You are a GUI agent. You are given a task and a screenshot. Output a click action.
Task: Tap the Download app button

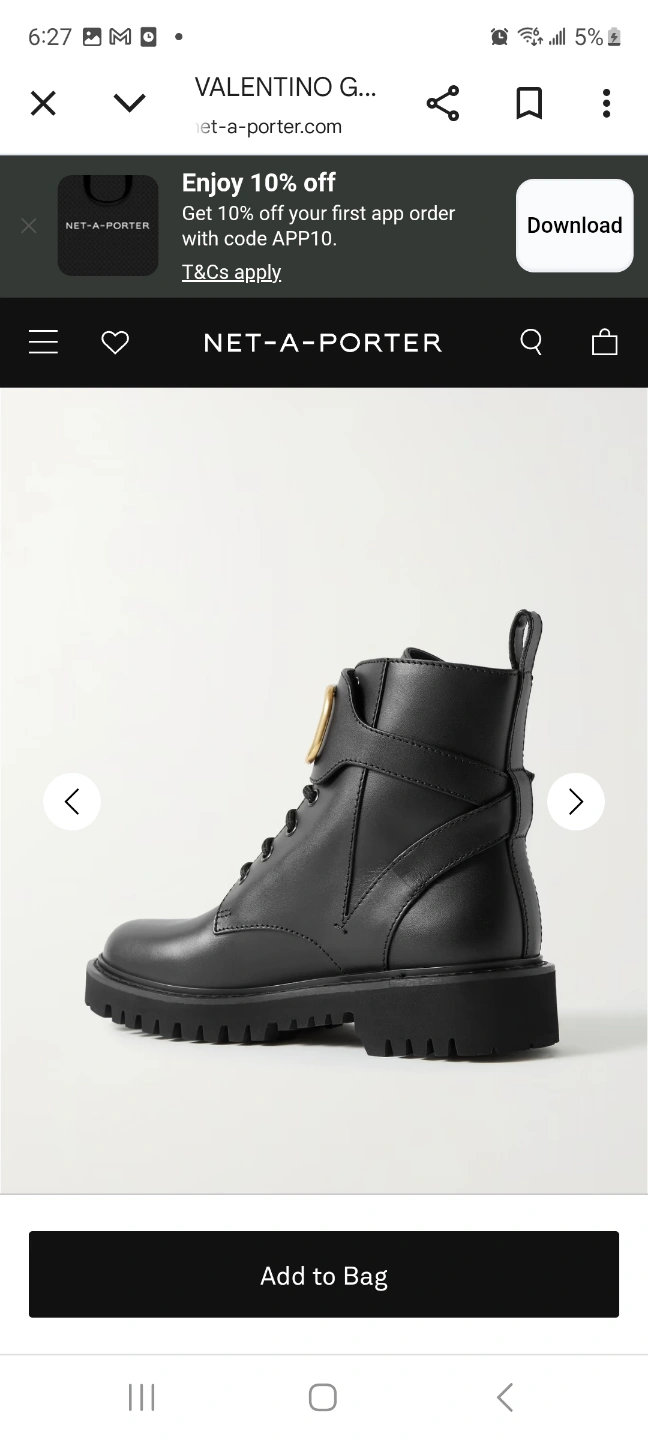(575, 226)
